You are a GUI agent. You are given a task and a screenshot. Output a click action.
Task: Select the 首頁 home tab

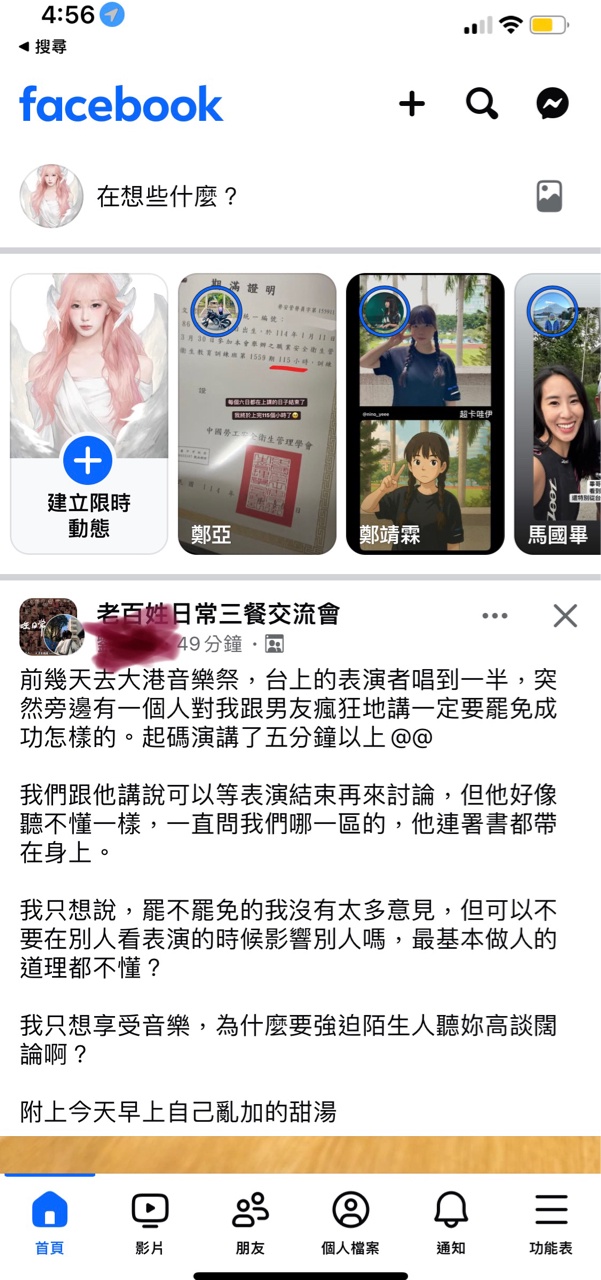[x=50, y=1222]
